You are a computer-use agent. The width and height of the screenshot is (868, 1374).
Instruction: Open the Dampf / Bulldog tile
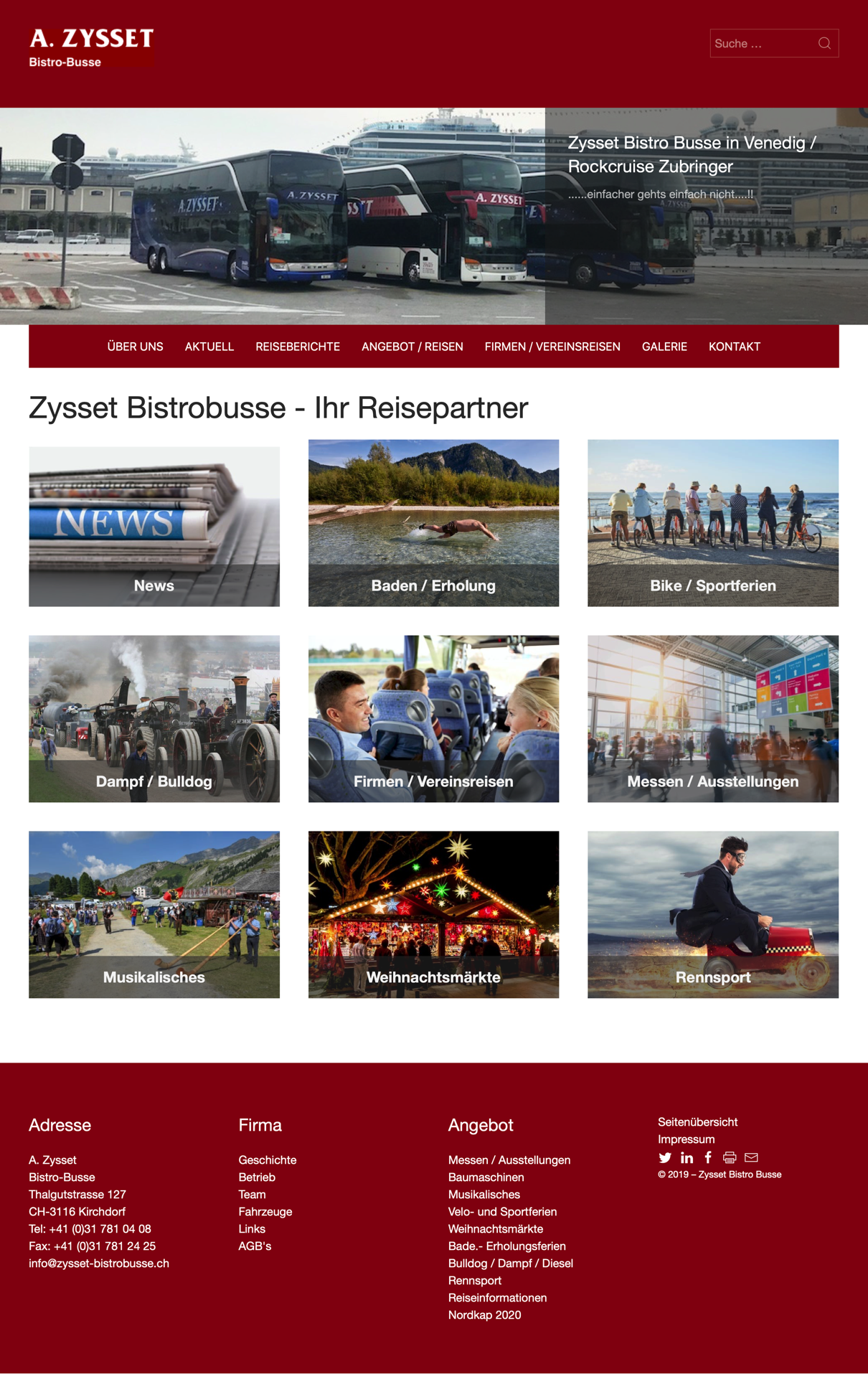[154, 718]
